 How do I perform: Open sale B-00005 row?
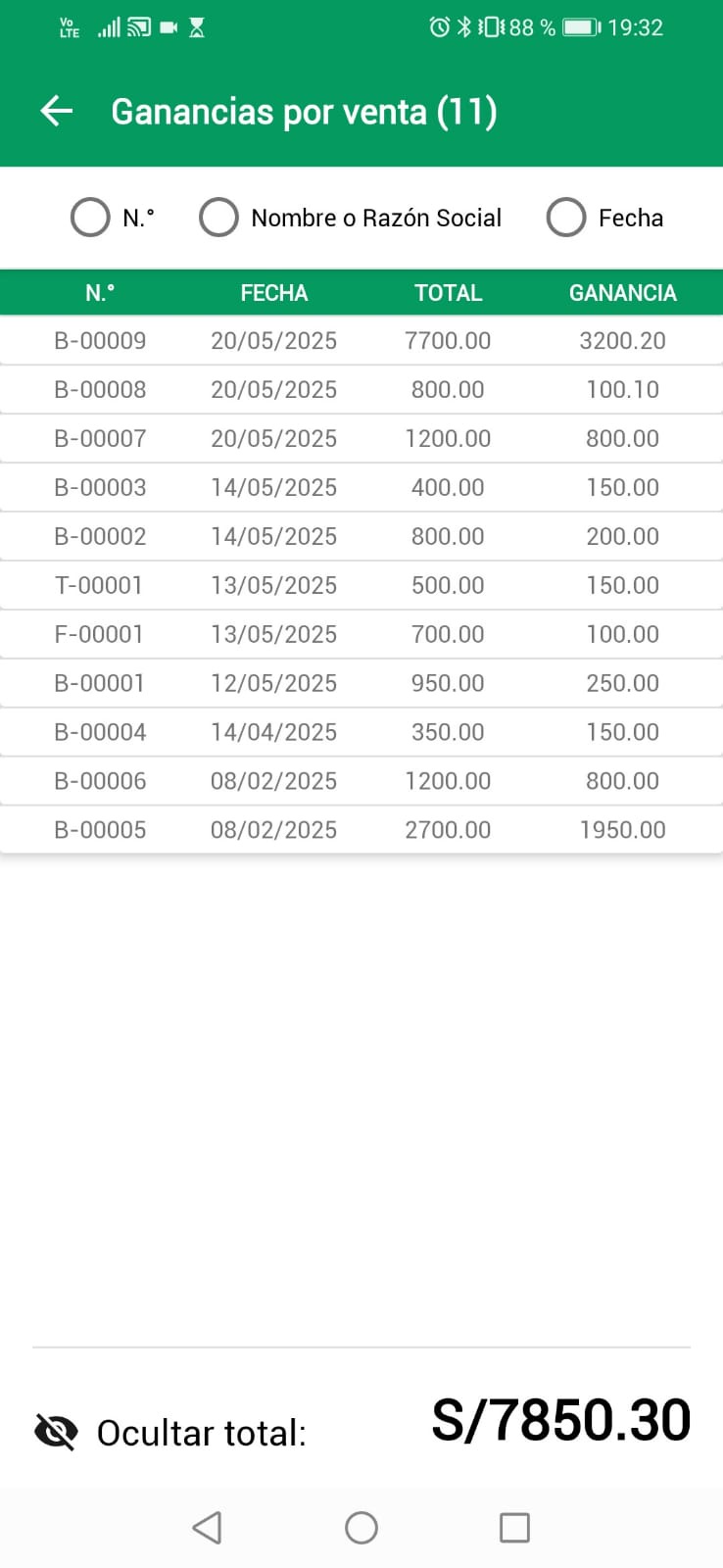[x=361, y=830]
